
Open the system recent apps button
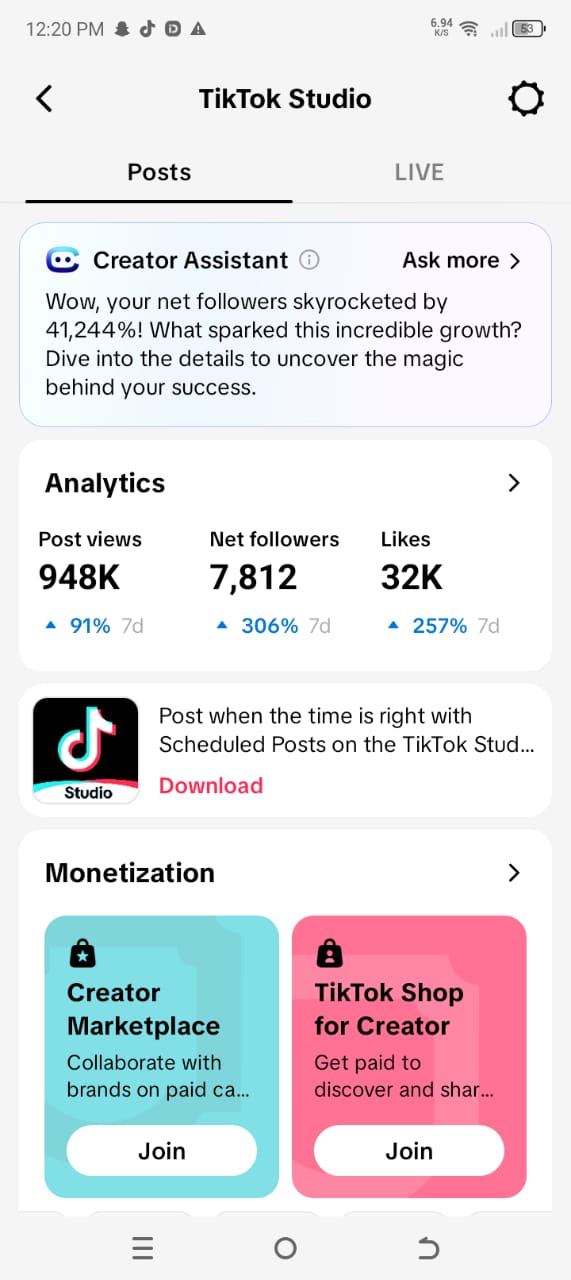[x=143, y=1247]
